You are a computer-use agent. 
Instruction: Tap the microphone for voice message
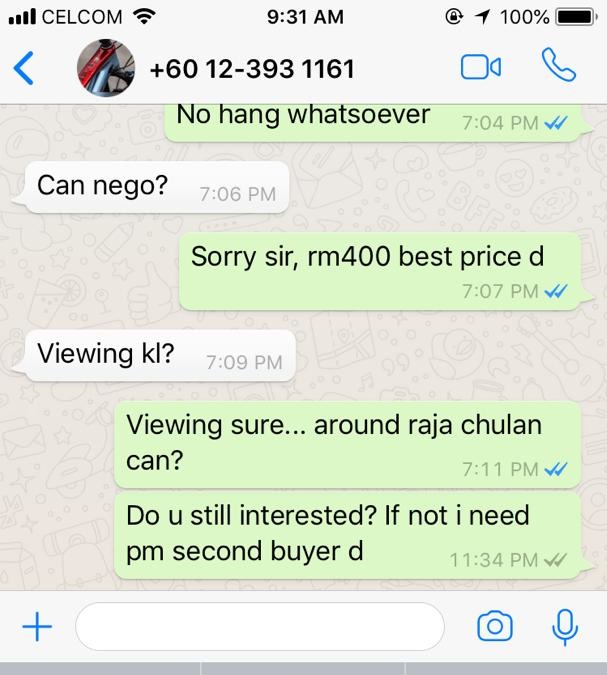[565, 627]
